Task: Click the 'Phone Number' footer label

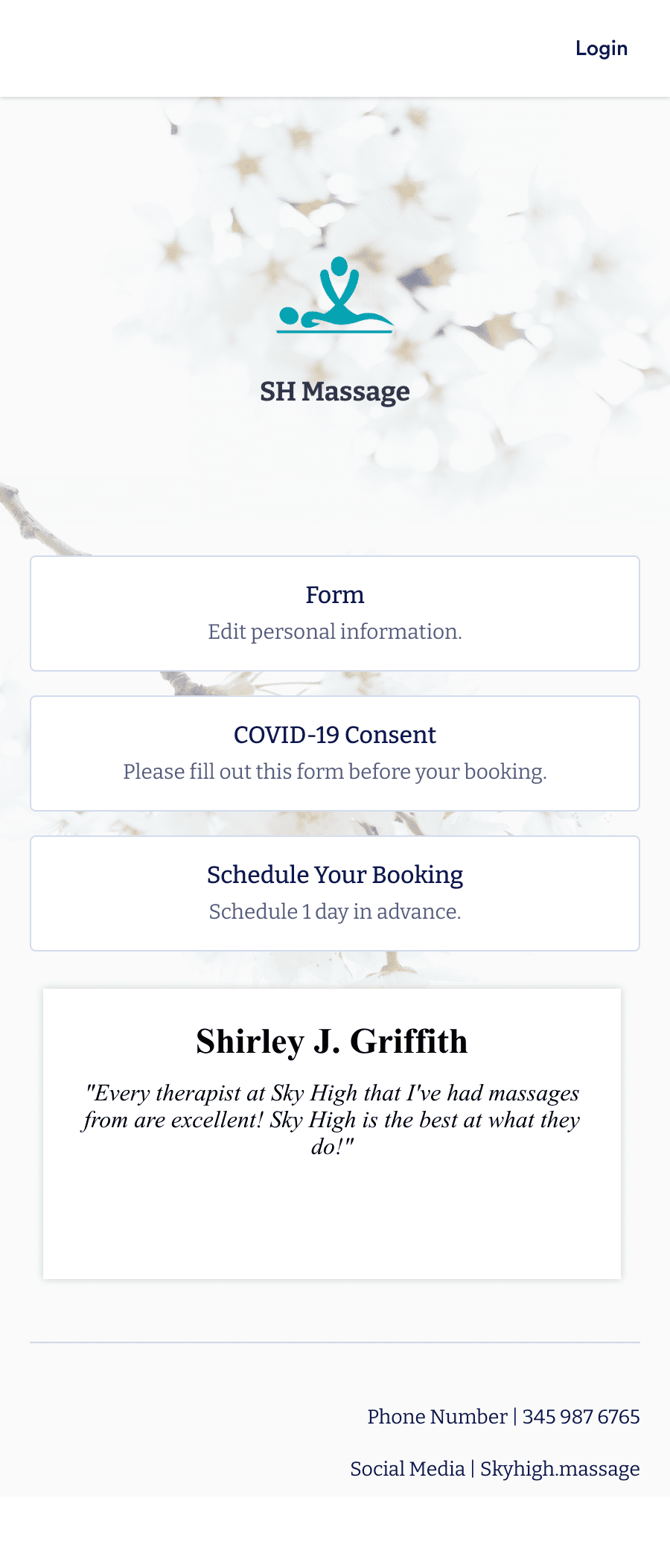Action: point(436,1417)
